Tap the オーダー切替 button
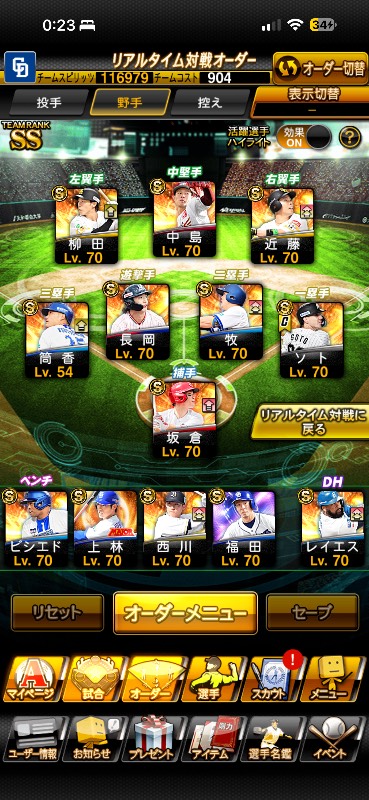369x800 pixels. 321,68
